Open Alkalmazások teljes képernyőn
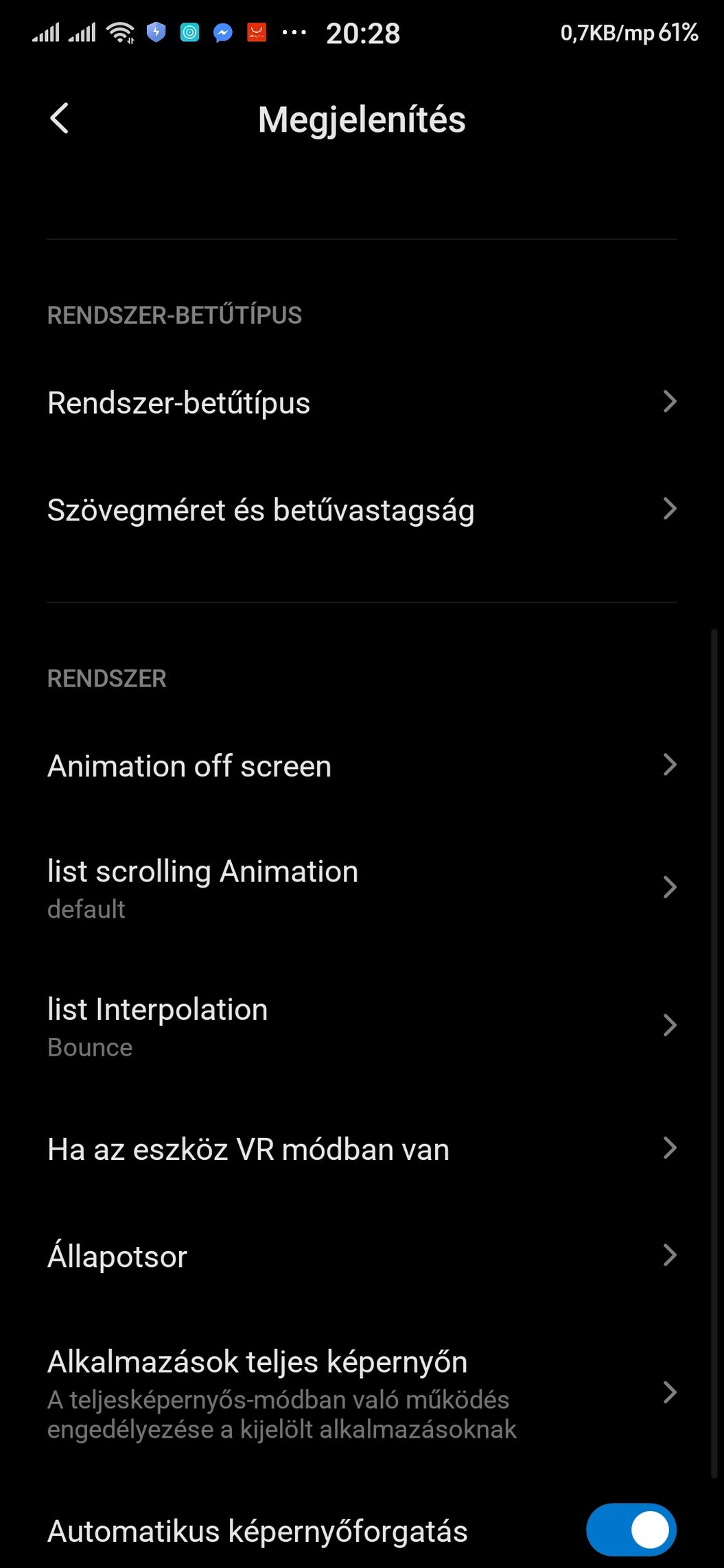Screen dimensions: 724x1568 tap(362, 1394)
